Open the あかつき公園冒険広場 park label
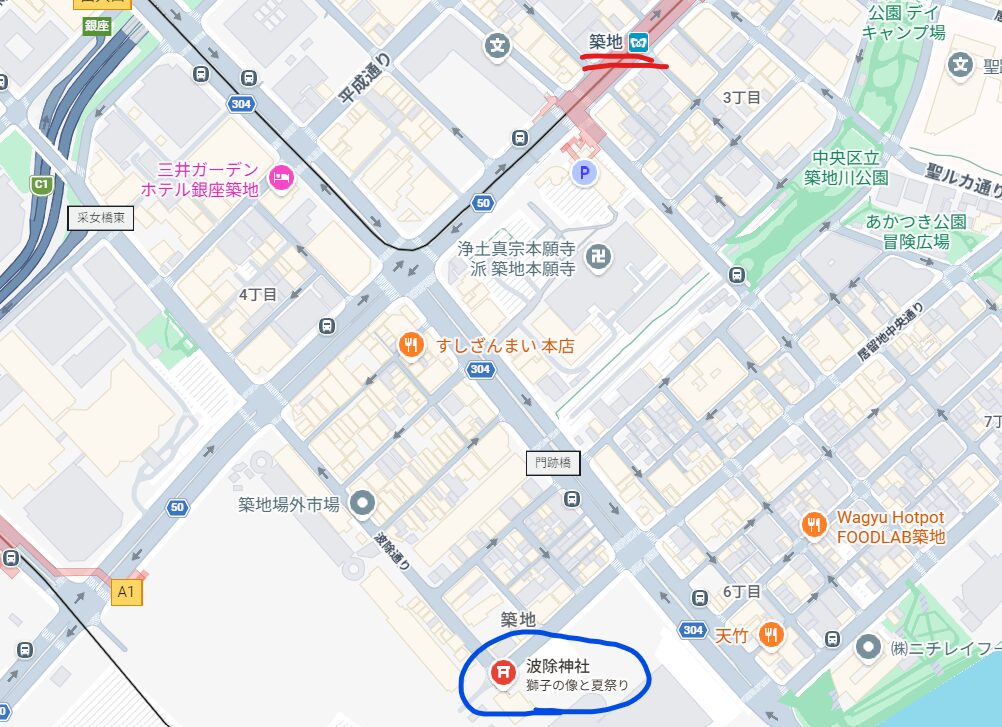 click(916, 230)
